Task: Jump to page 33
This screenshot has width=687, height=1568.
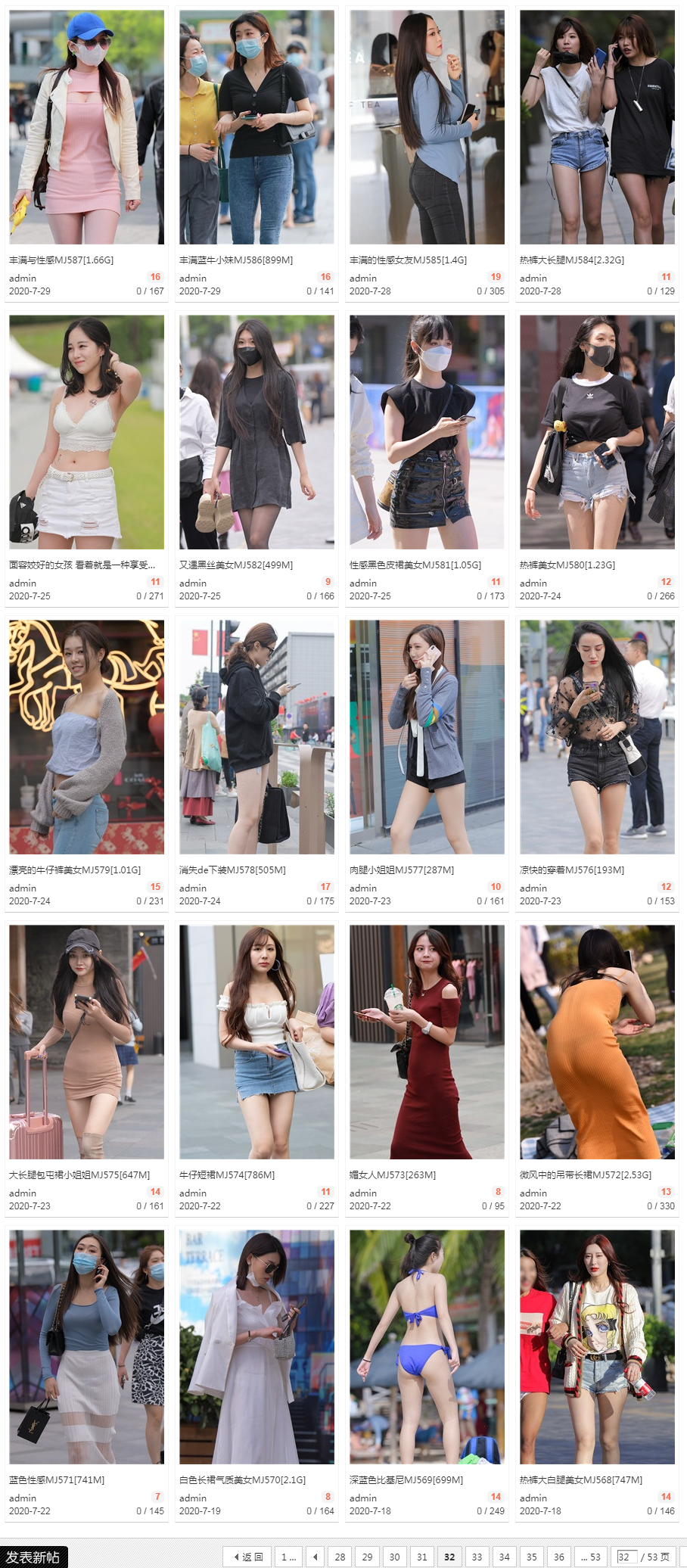Action: pos(477,1557)
